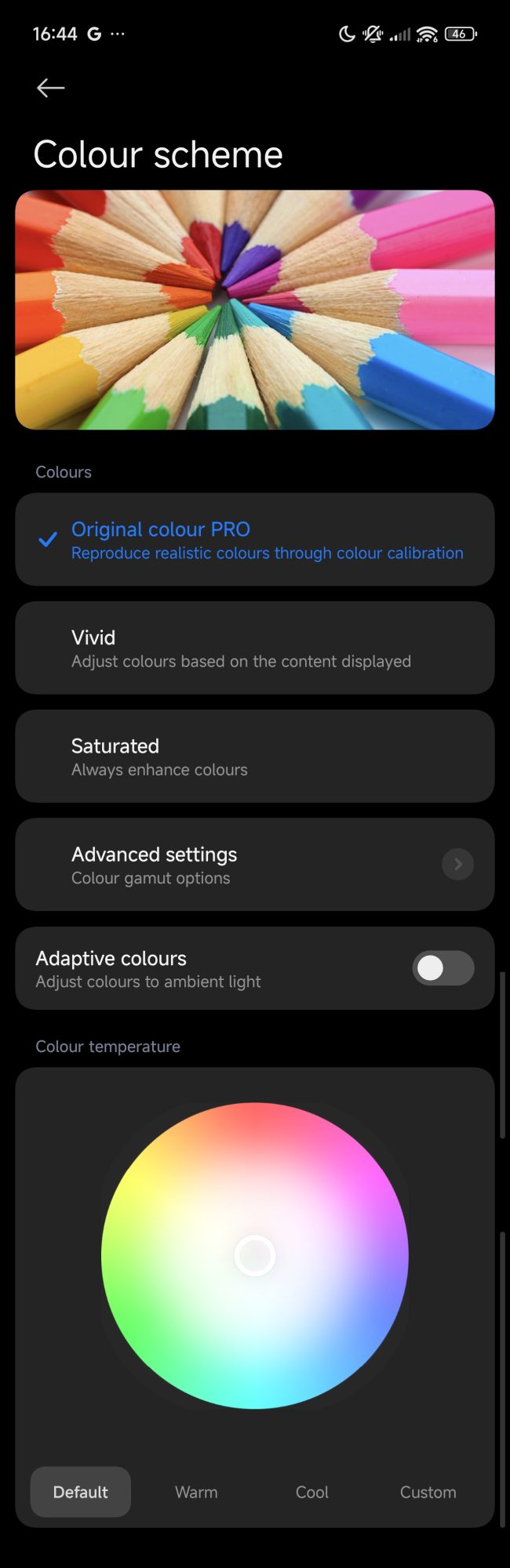Choose the Vivid colour scheme
The height and width of the screenshot is (1568, 510).
[x=254, y=648]
